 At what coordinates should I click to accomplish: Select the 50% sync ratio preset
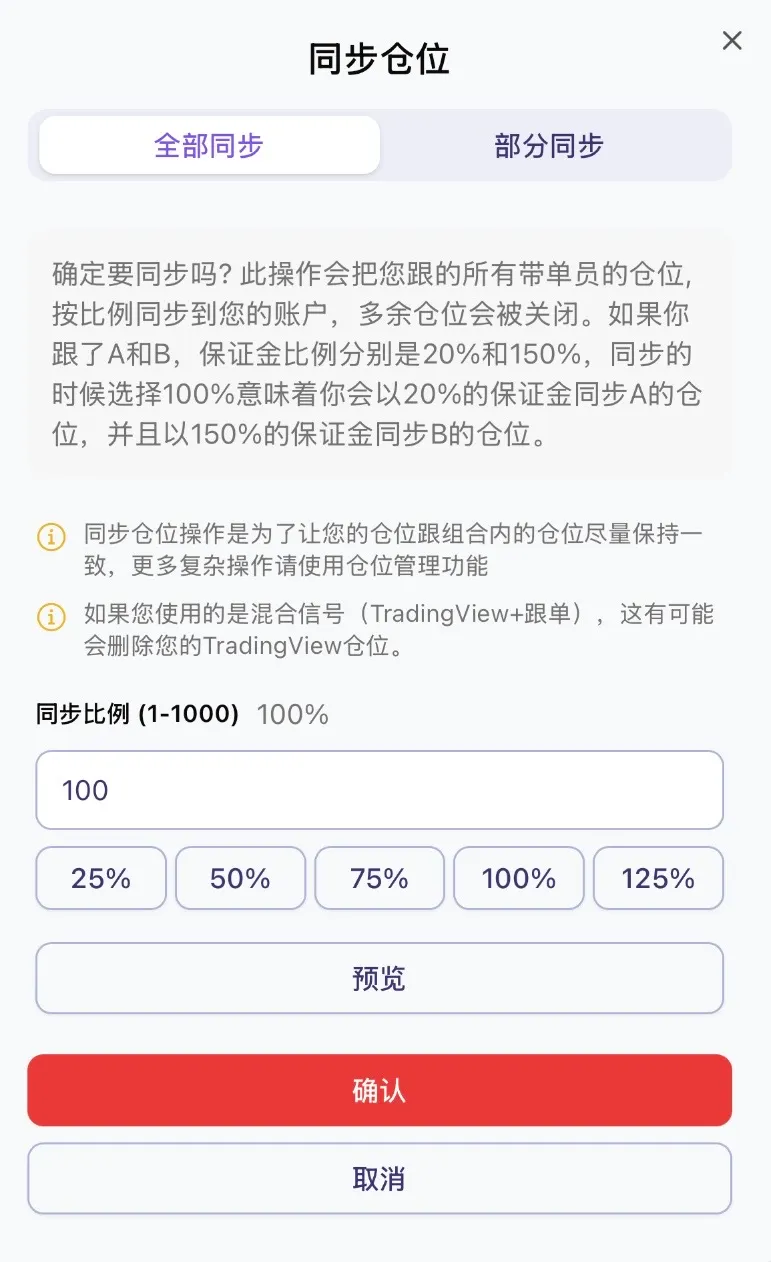click(x=240, y=878)
